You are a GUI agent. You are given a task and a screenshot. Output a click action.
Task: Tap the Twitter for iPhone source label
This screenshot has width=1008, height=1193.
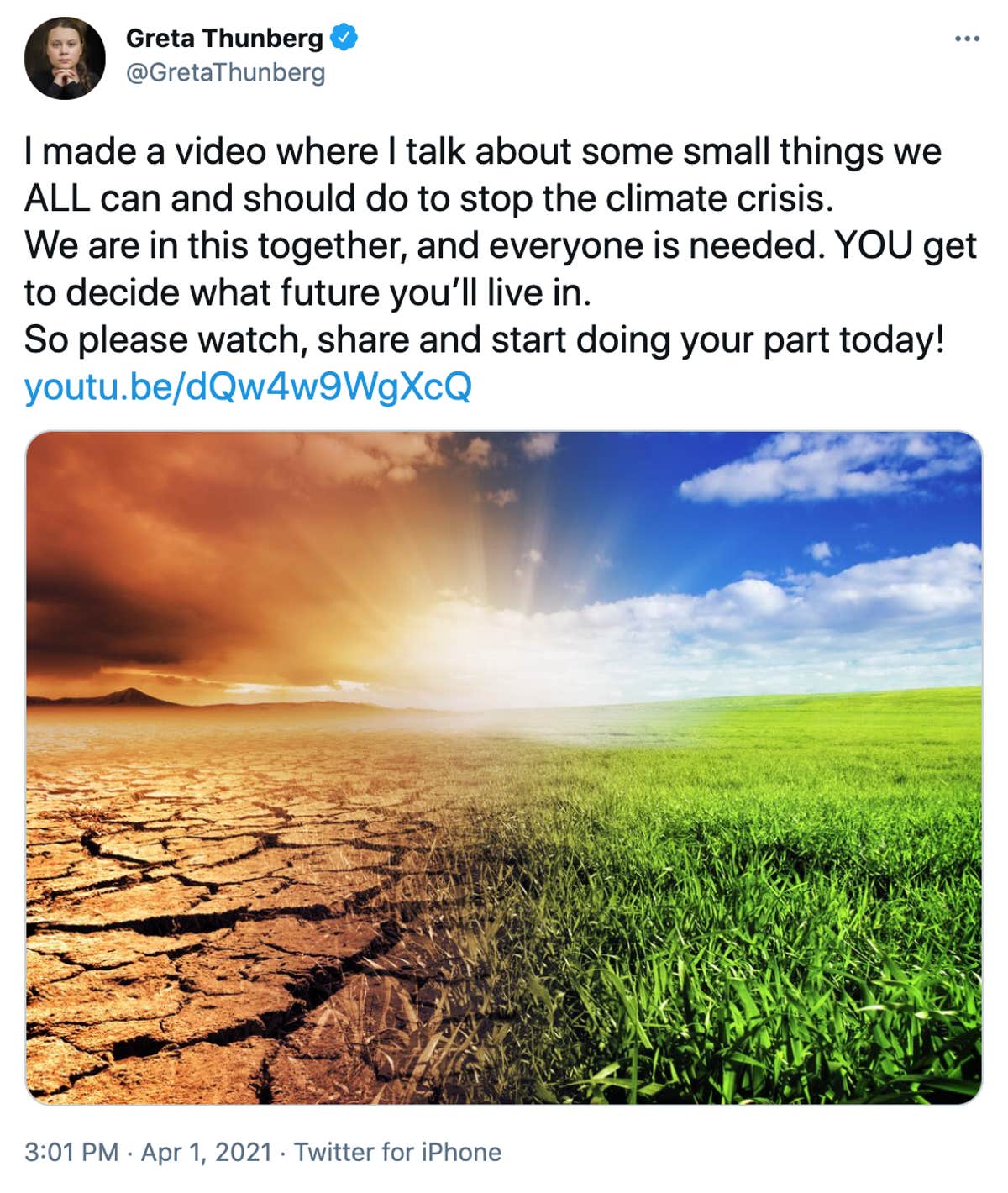pyautogui.click(x=397, y=1151)
